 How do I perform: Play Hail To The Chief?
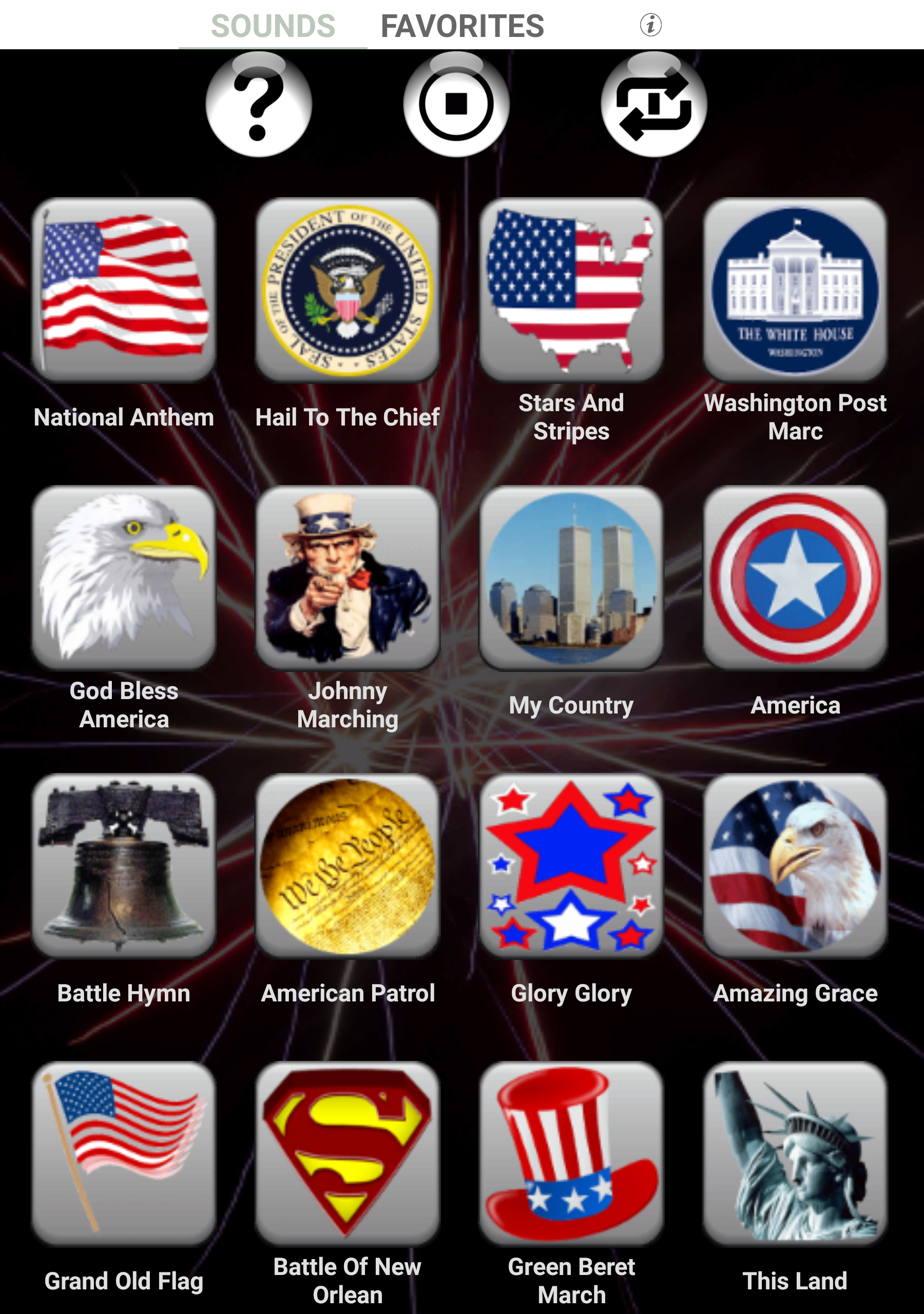pos(348,289)
